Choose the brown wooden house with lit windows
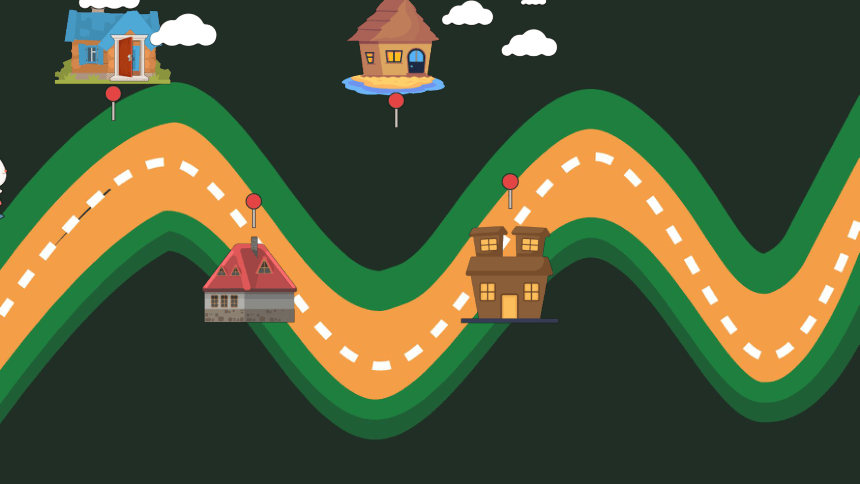 509,275
